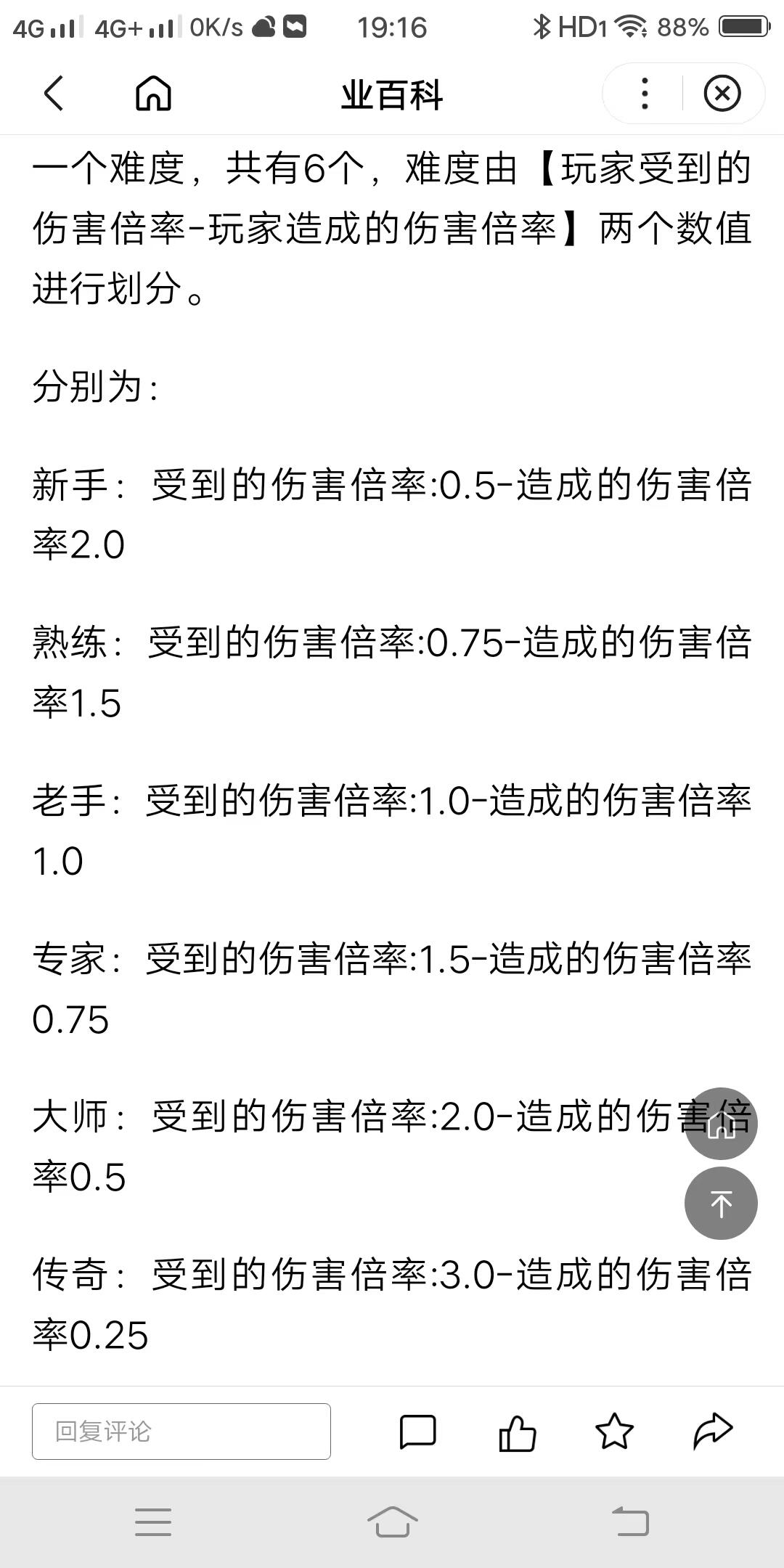784x1568 pixels.
Task: Go to the system home screen
Action: pos(392,1522)
